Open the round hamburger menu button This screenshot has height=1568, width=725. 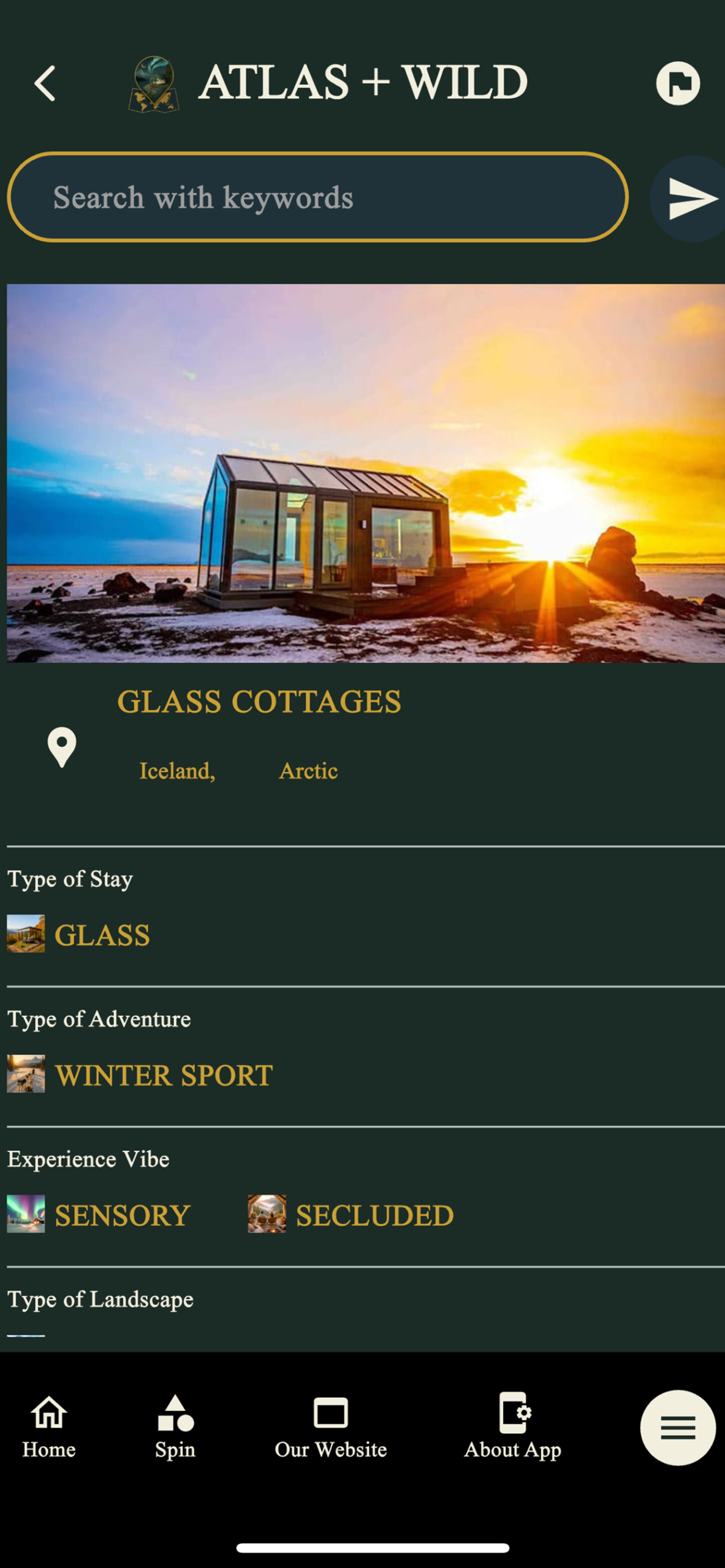coord(678,1428)
